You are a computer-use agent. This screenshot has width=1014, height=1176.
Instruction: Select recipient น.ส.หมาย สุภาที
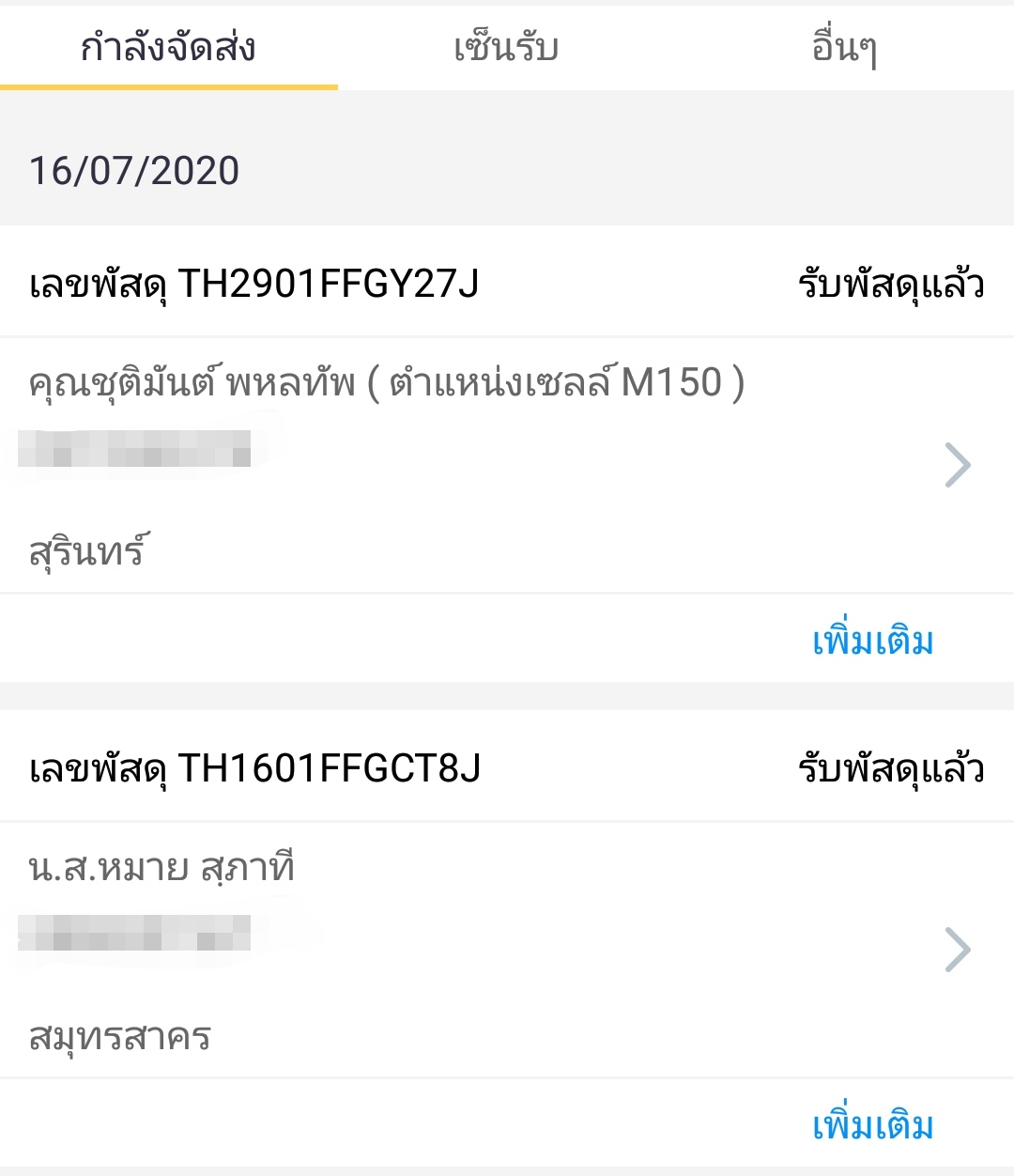point(160,870)
